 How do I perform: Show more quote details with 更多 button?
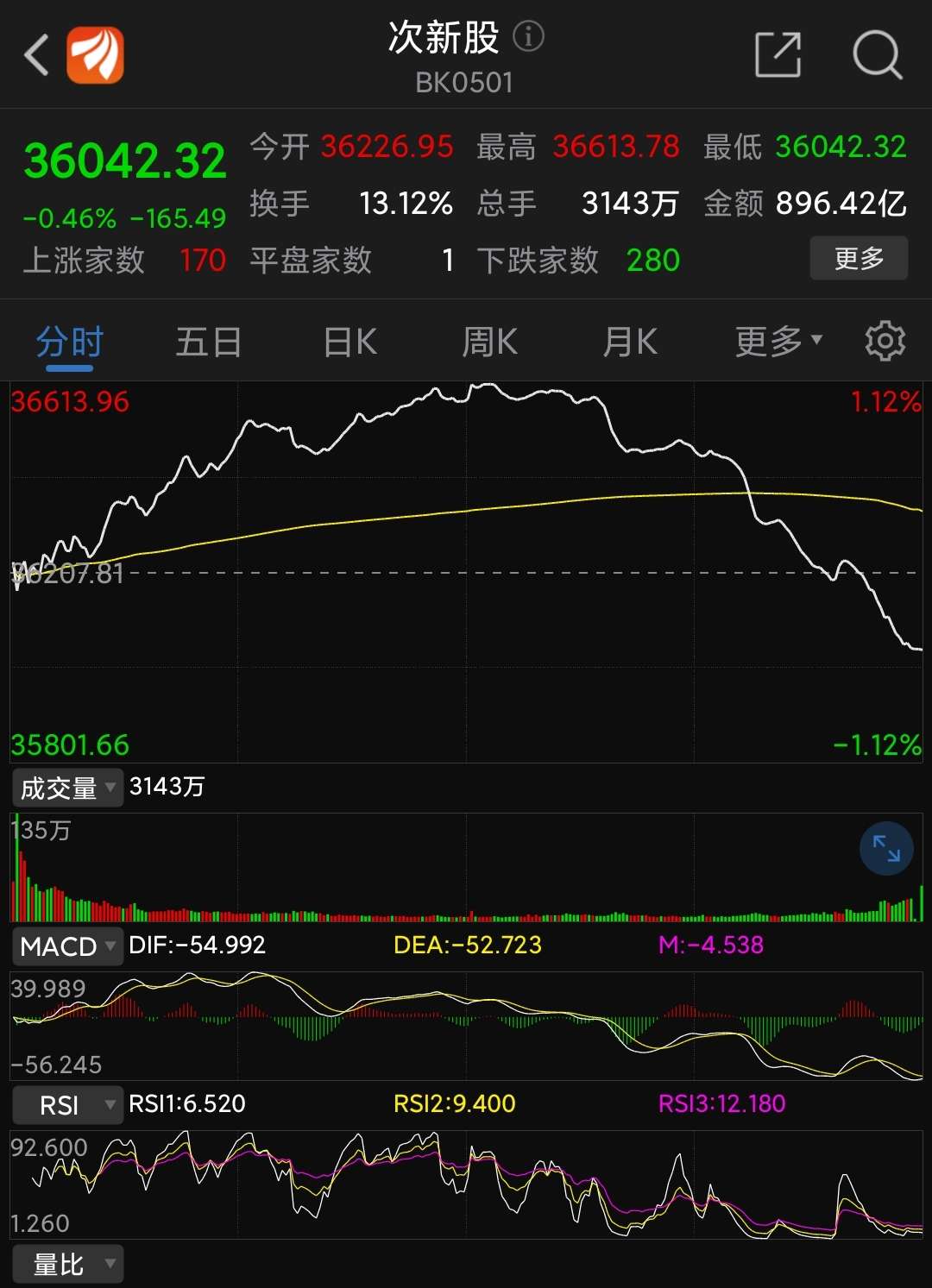[x=859, y=257]
